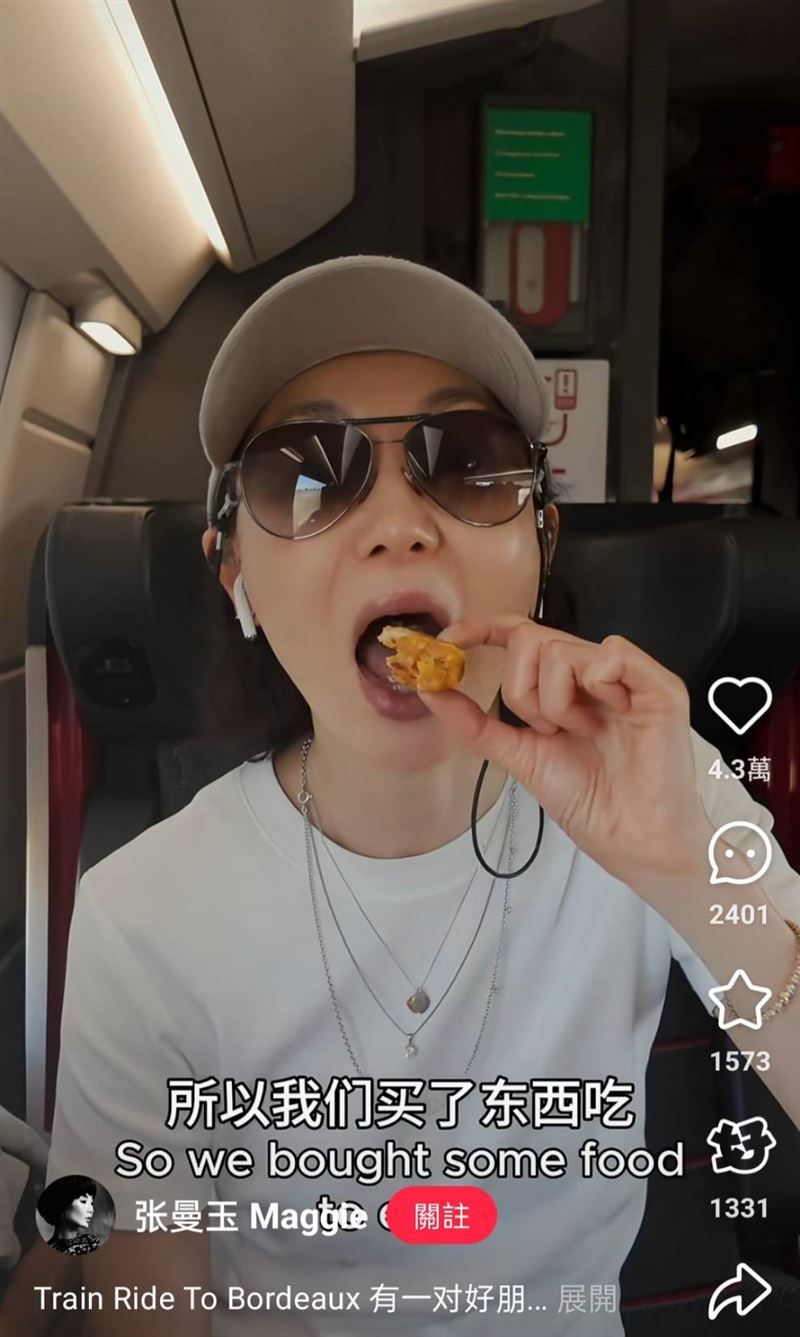This screenshot has width=800, height=1337.
Task: Share this video via the arrow icon
Action: (740, 1291)
